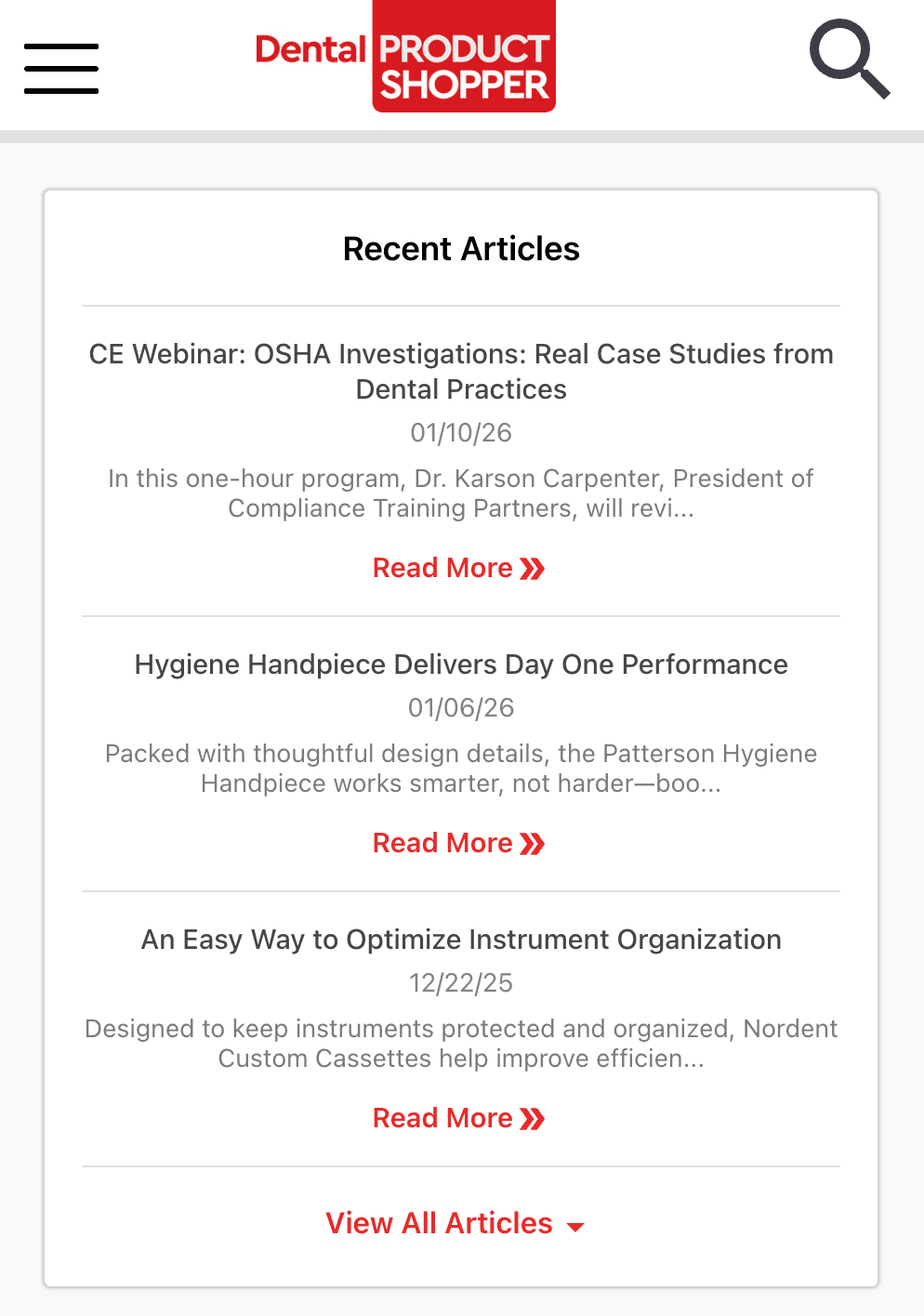Click the search magnifying glass icon
Viewport: 924px width, 1316px height.
tap(849, 59)
